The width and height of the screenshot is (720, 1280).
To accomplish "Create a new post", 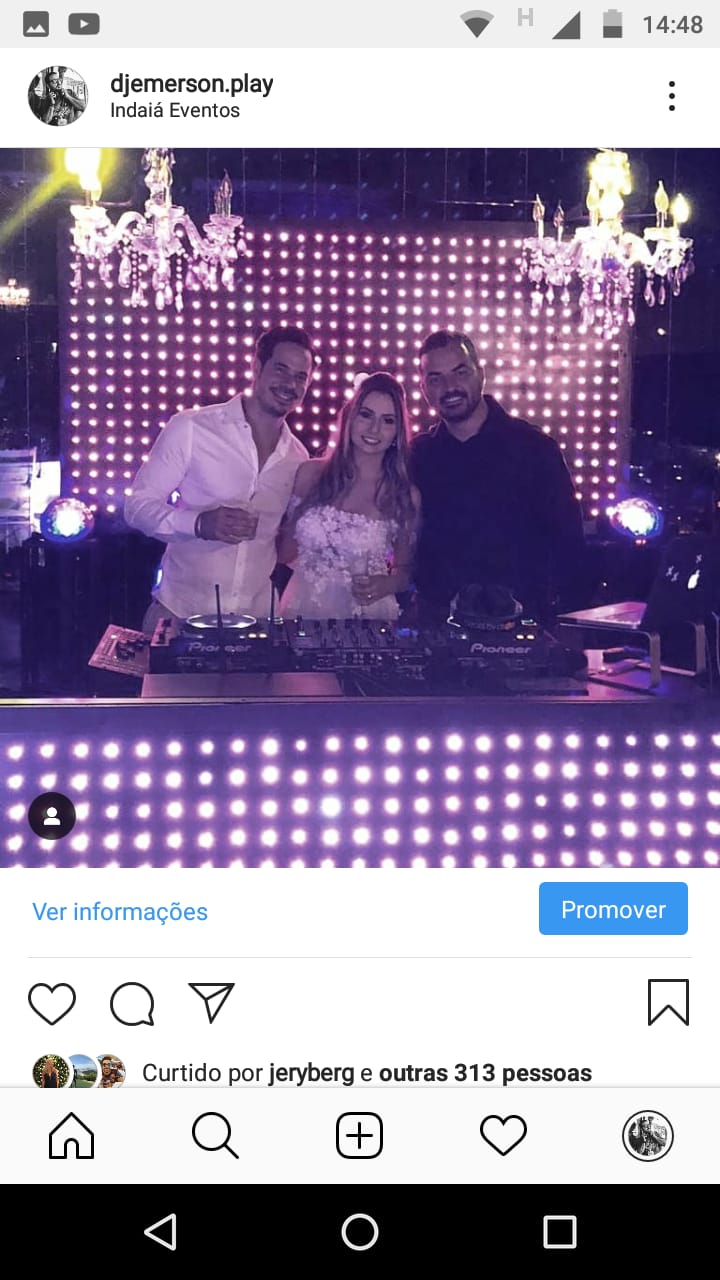I will [x=359, y=1136].
